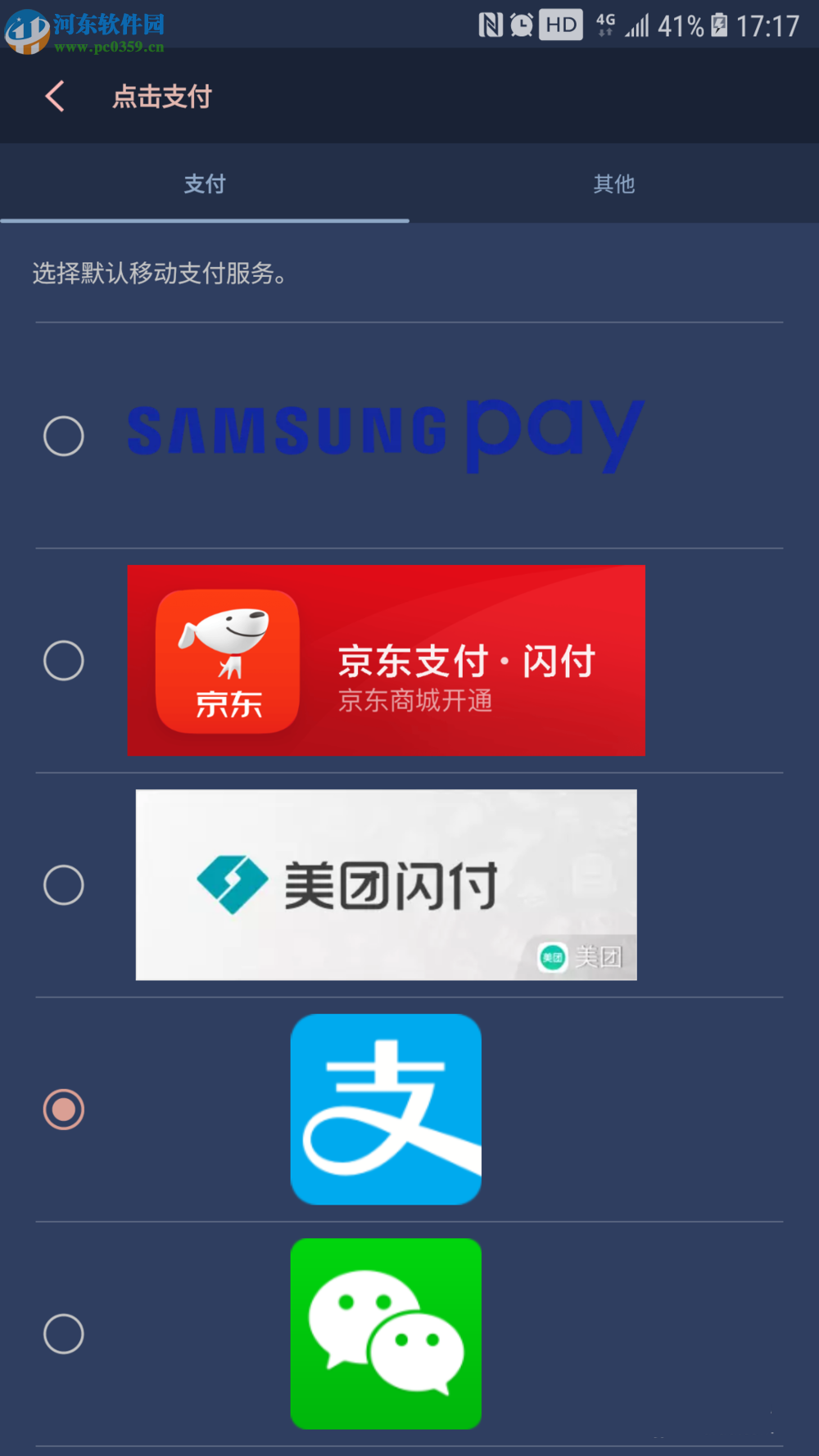
Task: Tap the back arrow beside 点击支付
Action: 54,96
